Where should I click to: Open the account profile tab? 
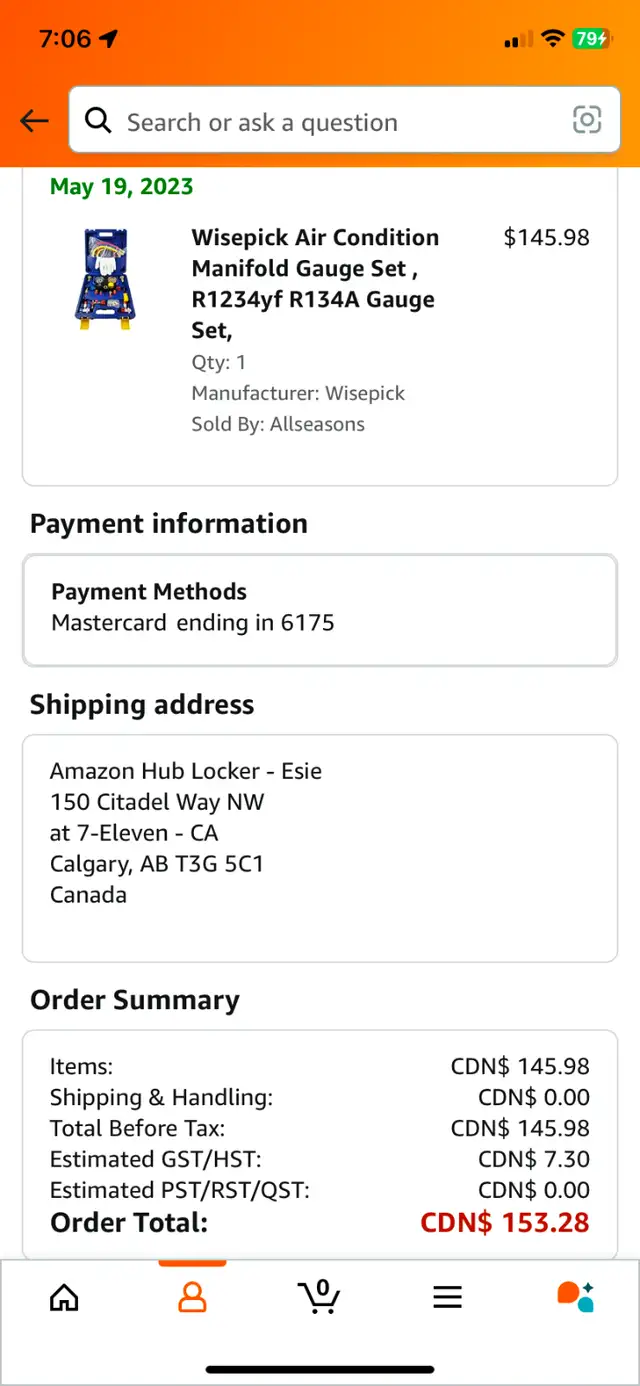[192, 1297]
